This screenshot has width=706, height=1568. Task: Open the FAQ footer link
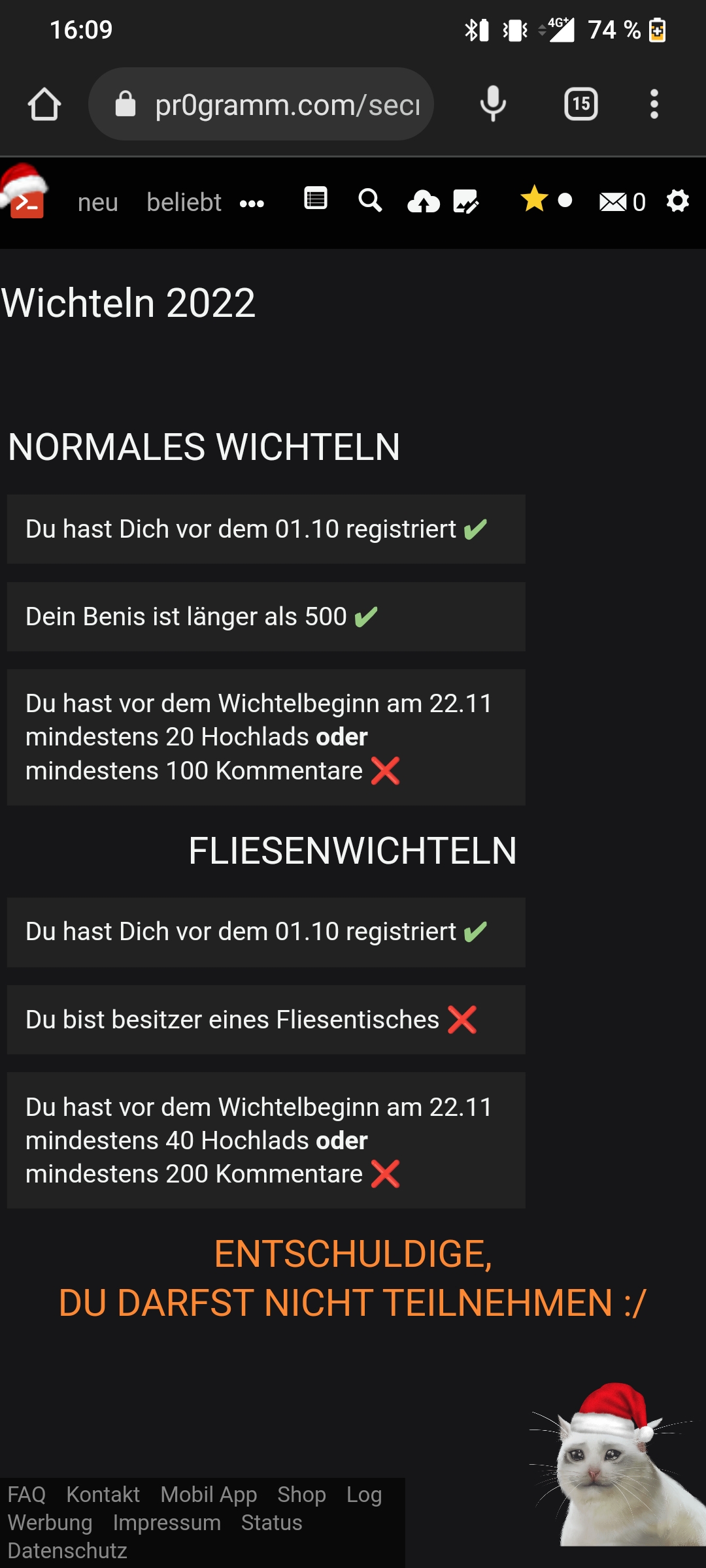27,1494
